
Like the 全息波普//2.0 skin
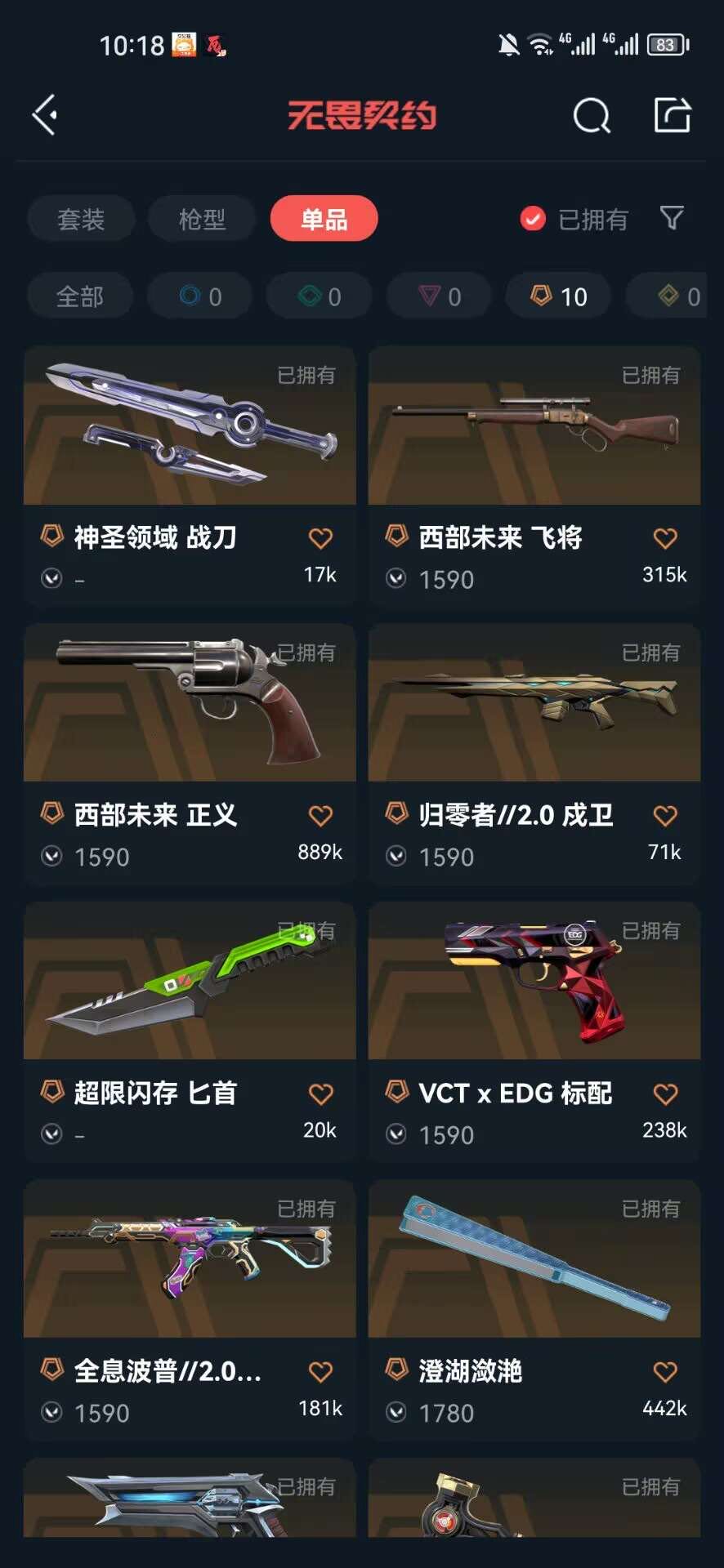[320, 1371]
